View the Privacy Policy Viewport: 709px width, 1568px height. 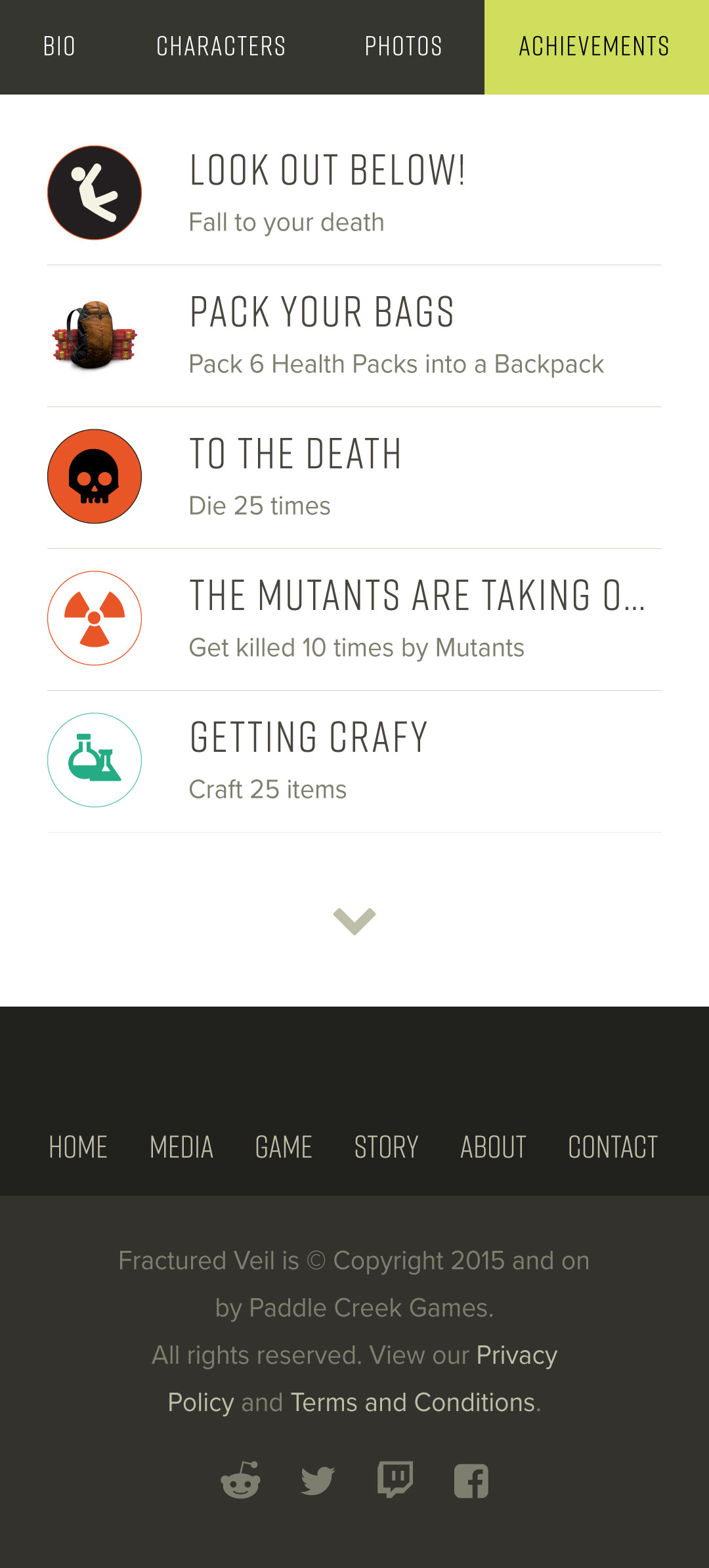(516, 1355)
